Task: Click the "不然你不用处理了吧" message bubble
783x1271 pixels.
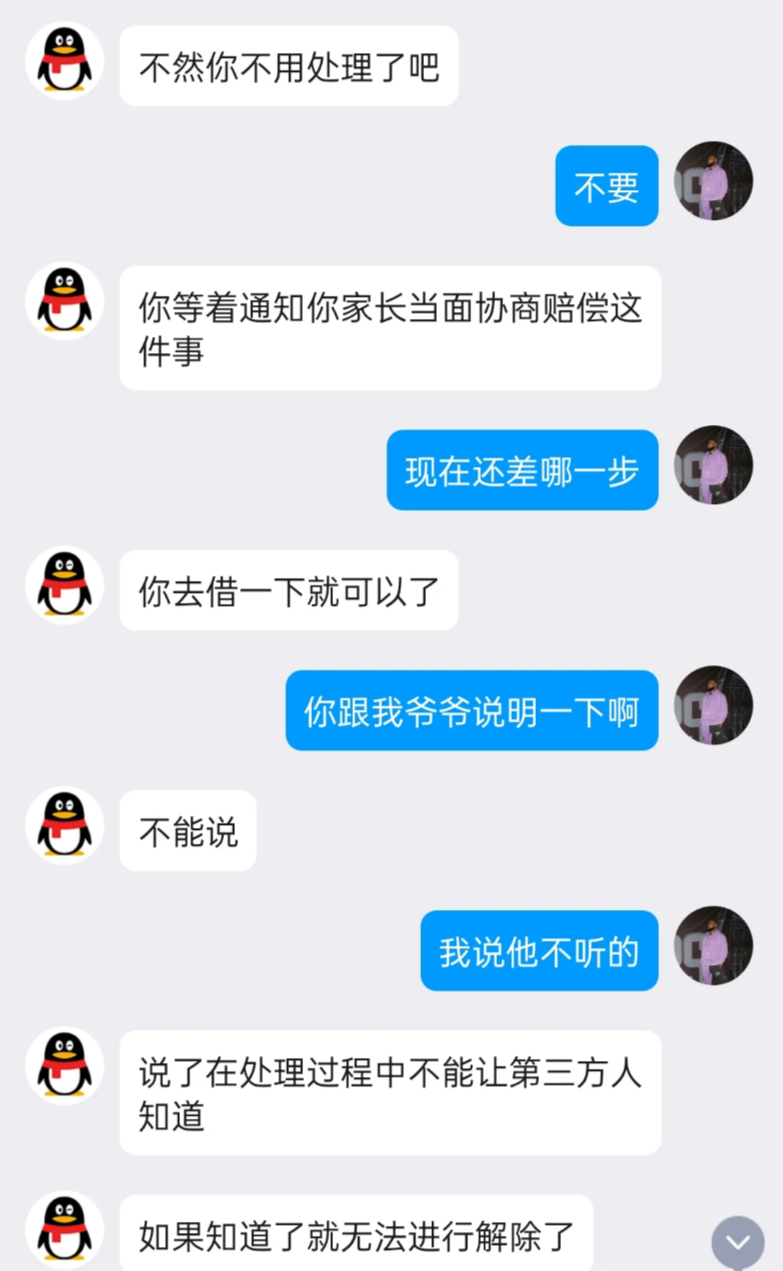Action: pyautogui.click(x=289, y=66)
